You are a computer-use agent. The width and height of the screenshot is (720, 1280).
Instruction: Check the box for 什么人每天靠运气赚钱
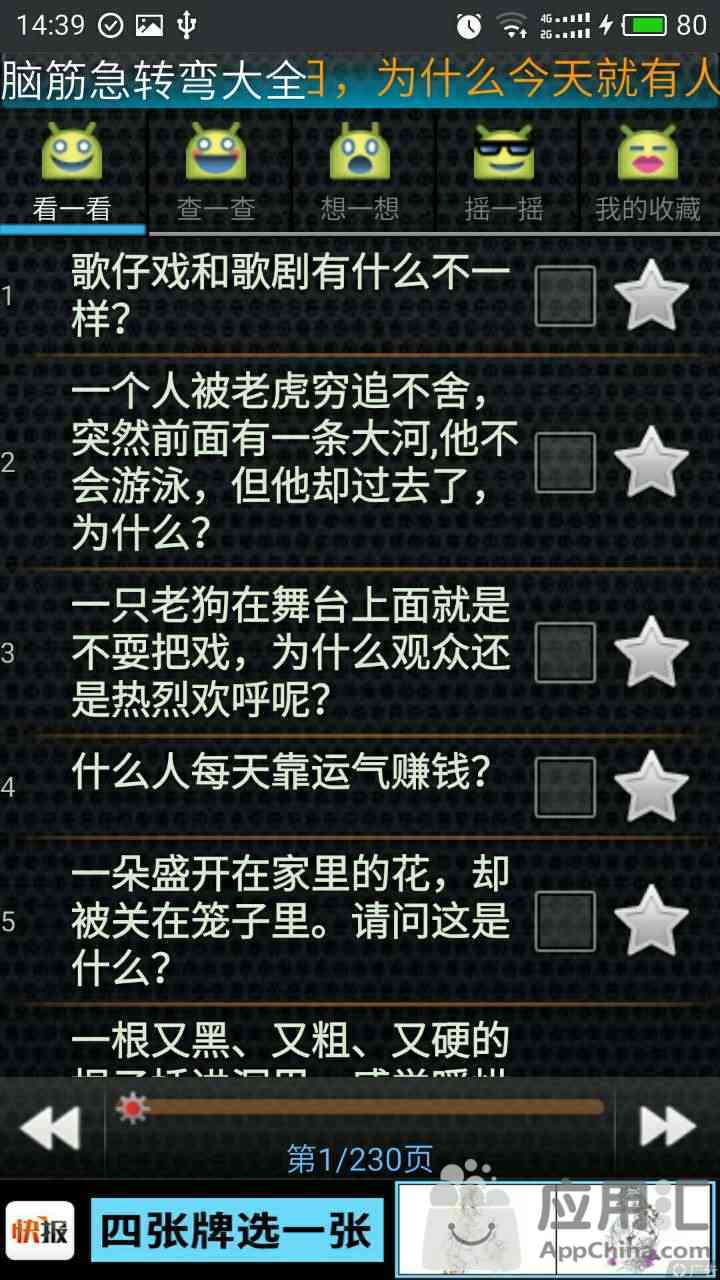click(x=565, y=786)
